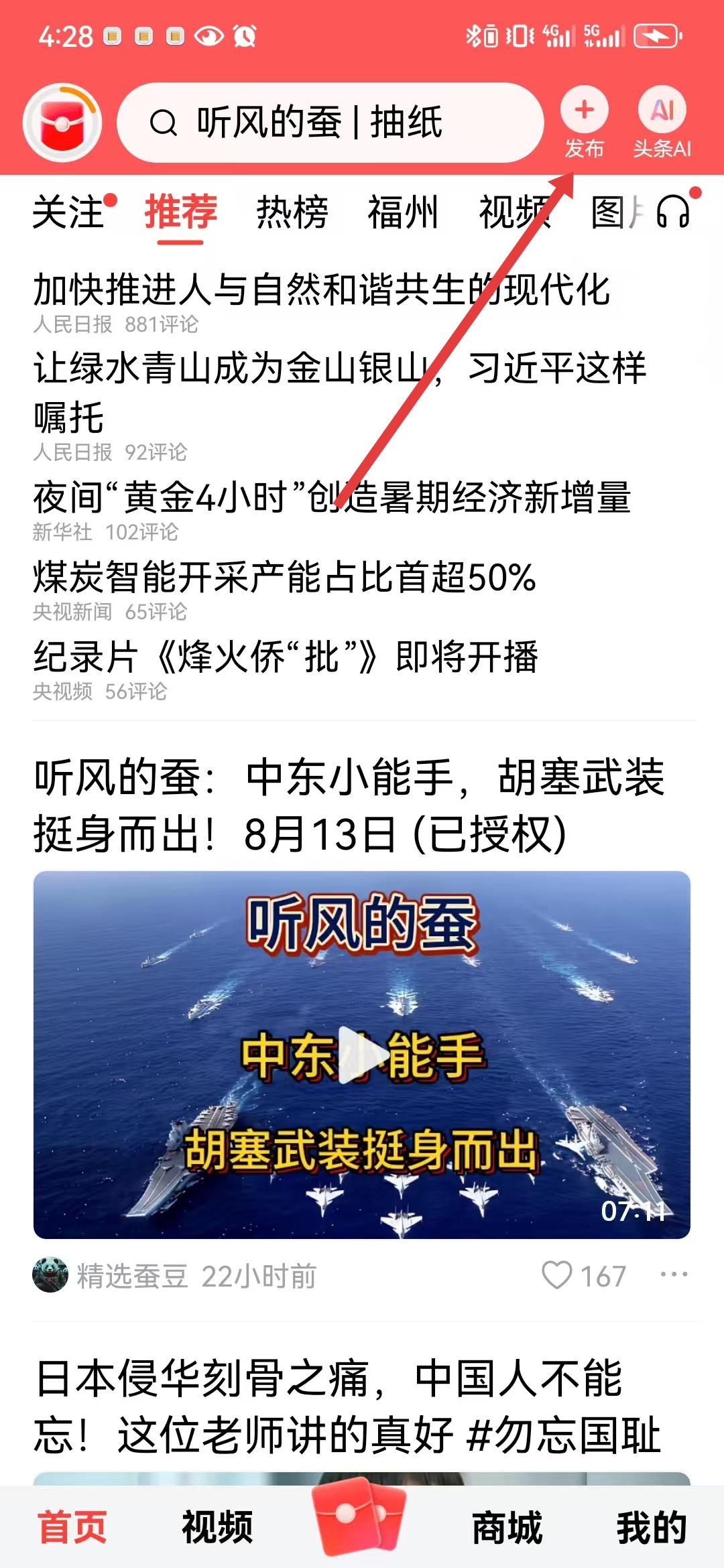The height and width of the screenshot is (1568, 724).
Task: Open the red envelope icon at top left
Action: click(x=62, y=123)
